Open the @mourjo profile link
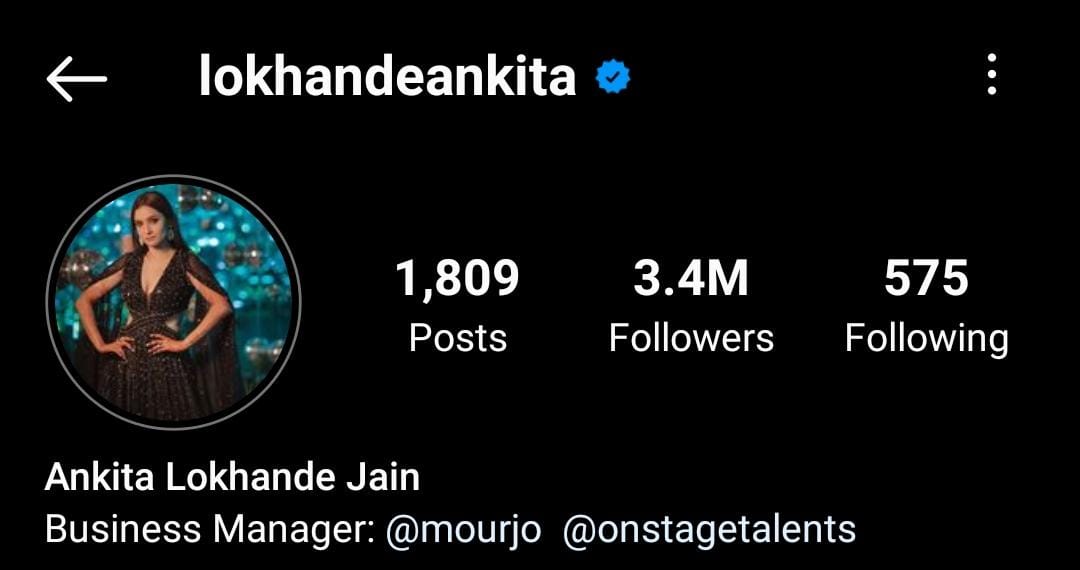Image resolution: width=1080 pixels, height=570 pixels. (x=463, y=528)
